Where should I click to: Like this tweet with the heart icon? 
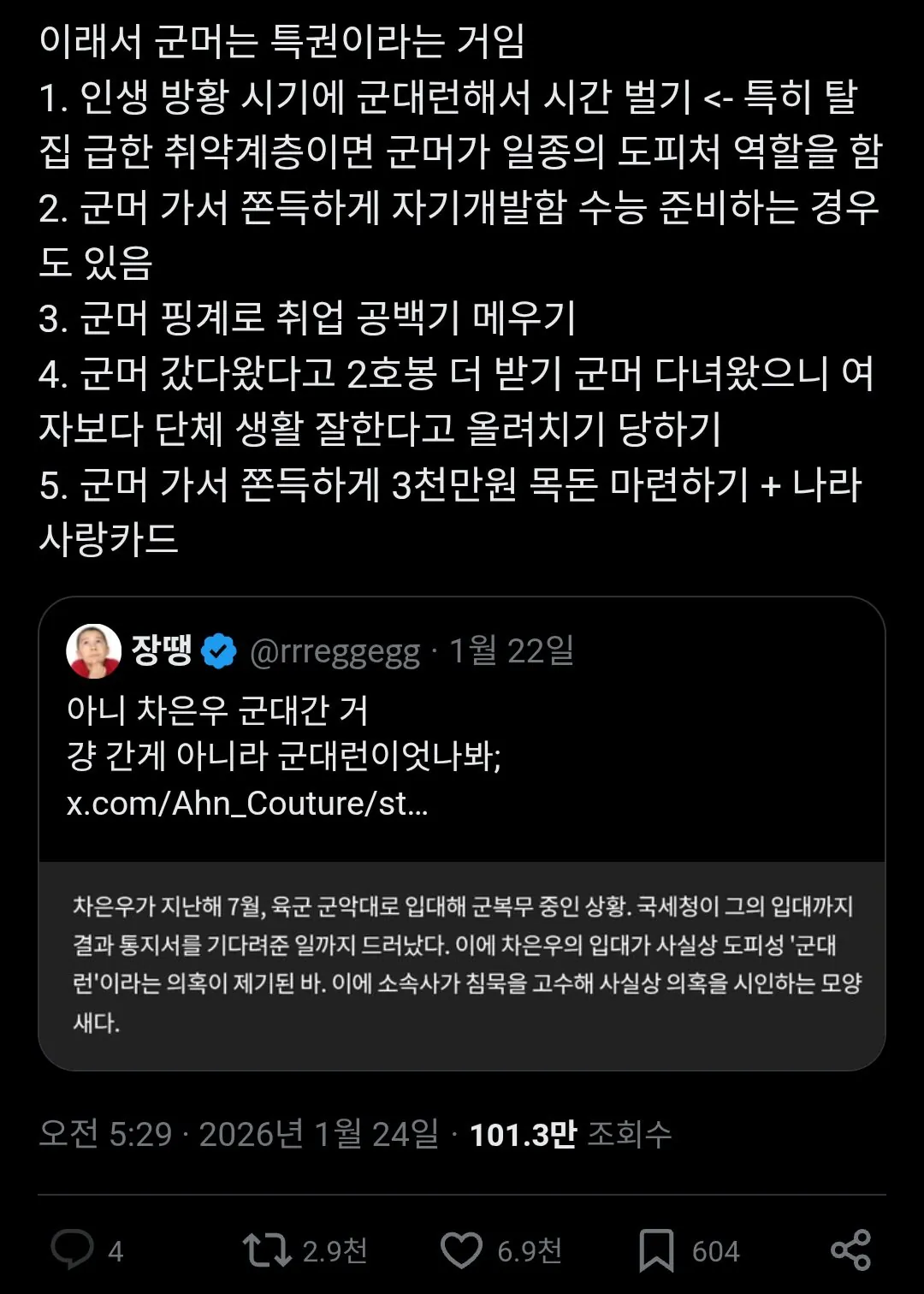click(461, 1249)
